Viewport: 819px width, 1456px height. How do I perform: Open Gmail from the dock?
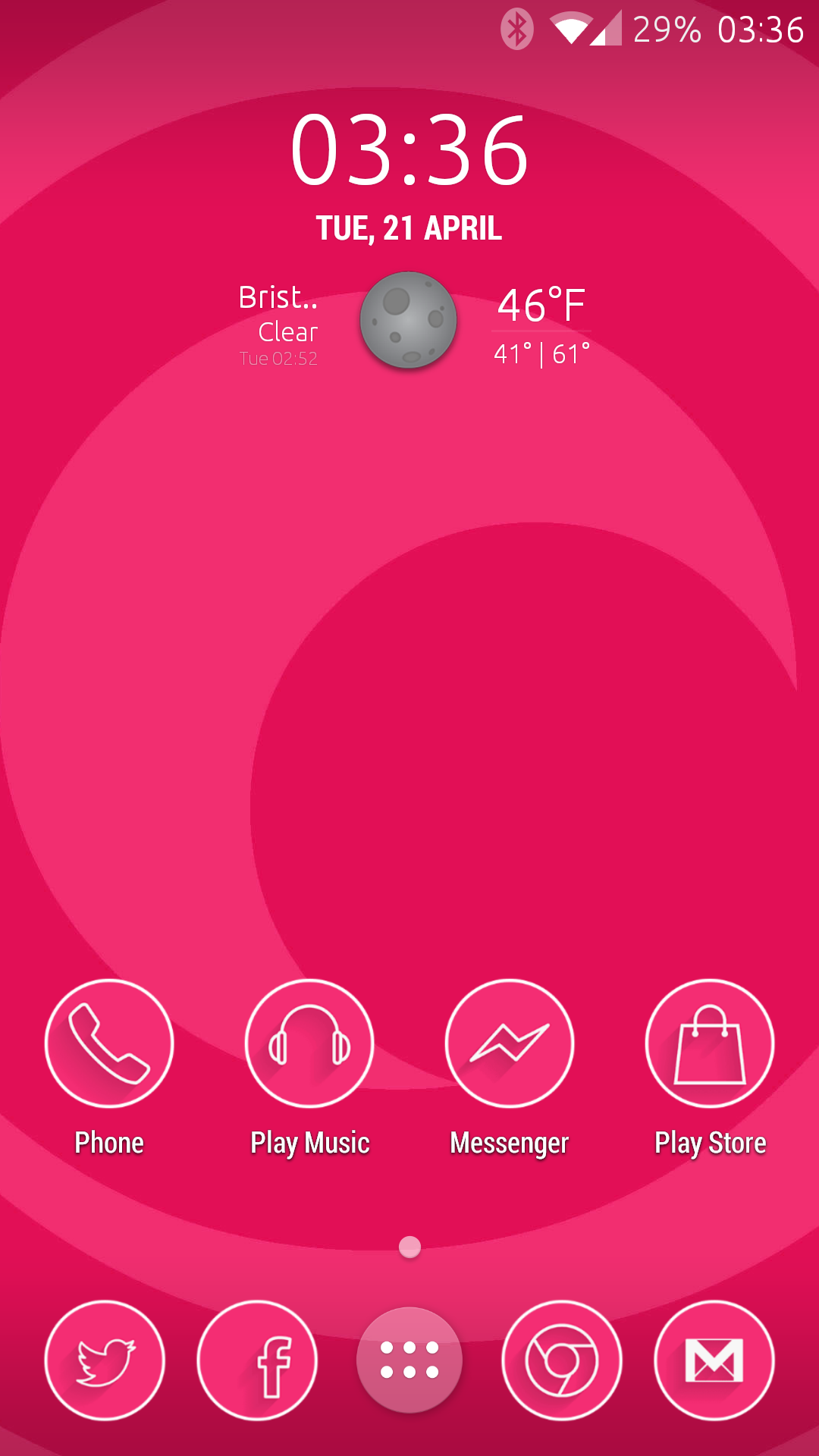click(714, 1360)
